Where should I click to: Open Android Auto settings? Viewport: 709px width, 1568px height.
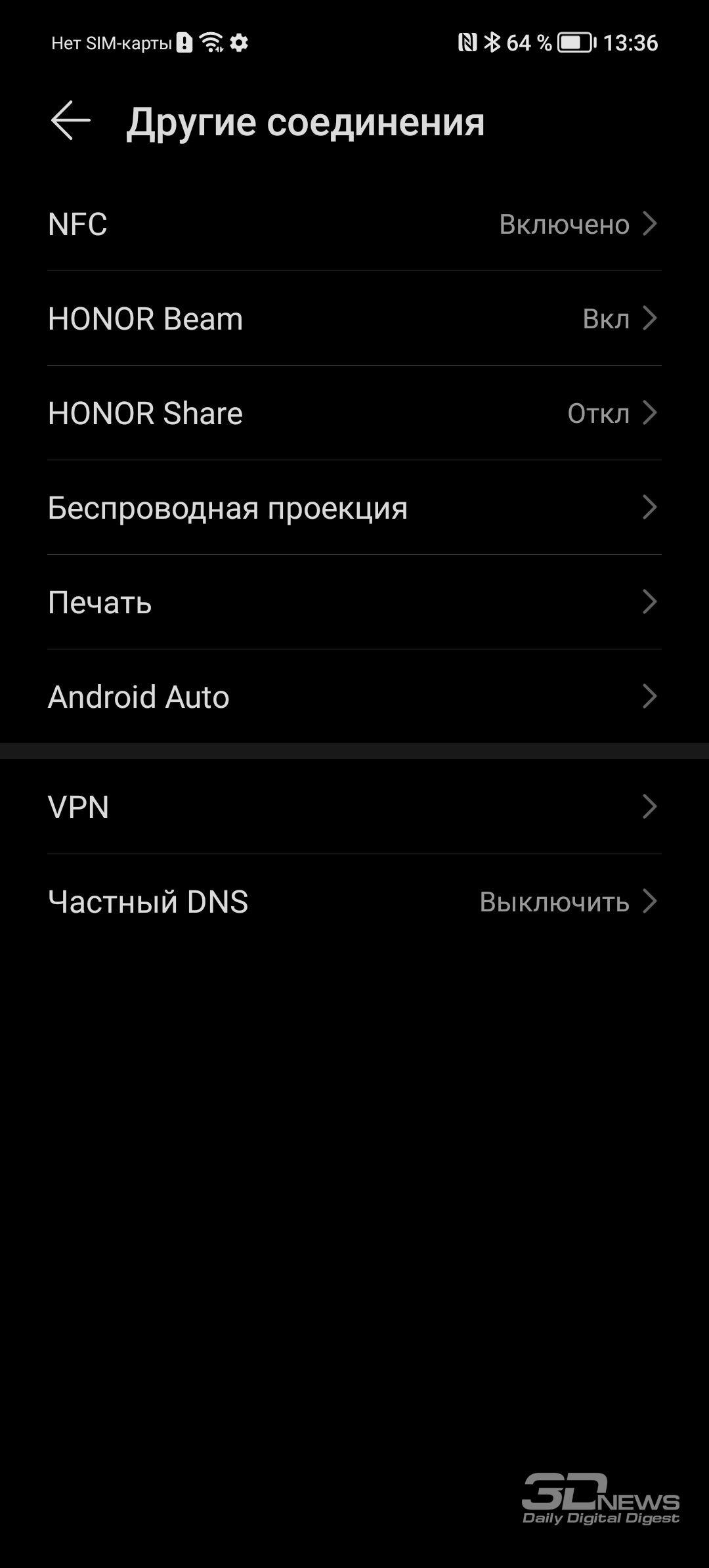point(354,697)
